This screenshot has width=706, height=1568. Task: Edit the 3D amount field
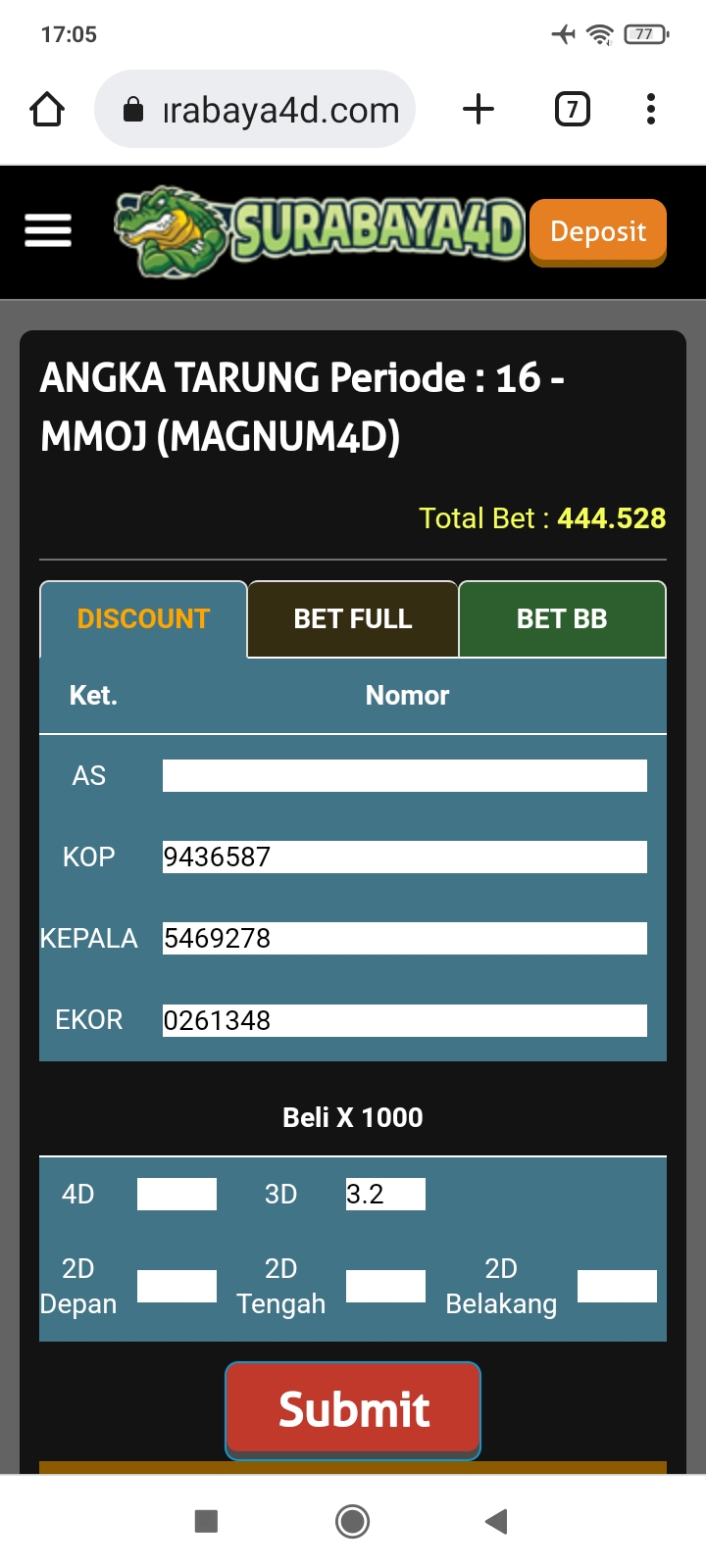385,1194
